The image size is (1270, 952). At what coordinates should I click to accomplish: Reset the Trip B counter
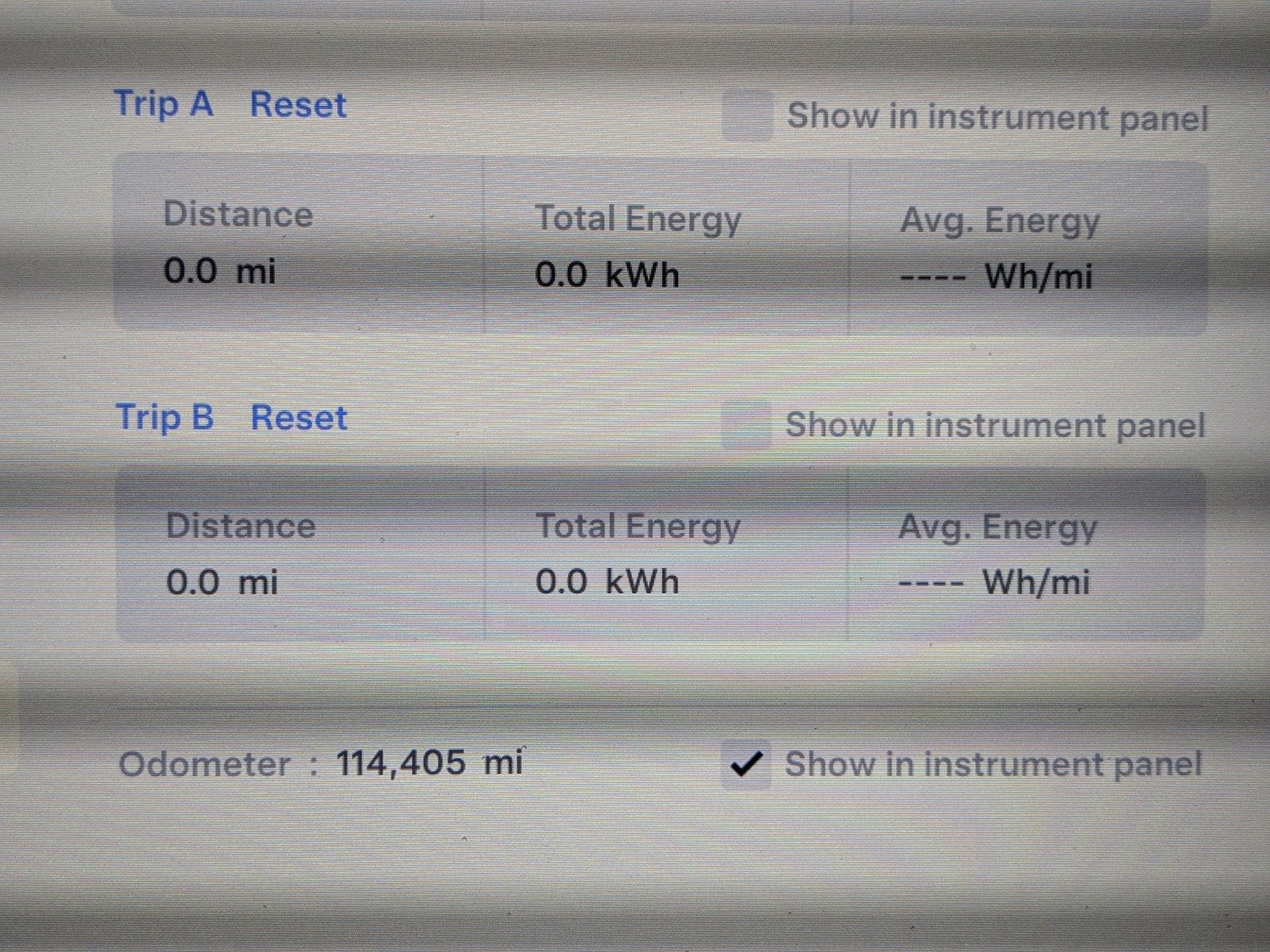pos(298,418)
